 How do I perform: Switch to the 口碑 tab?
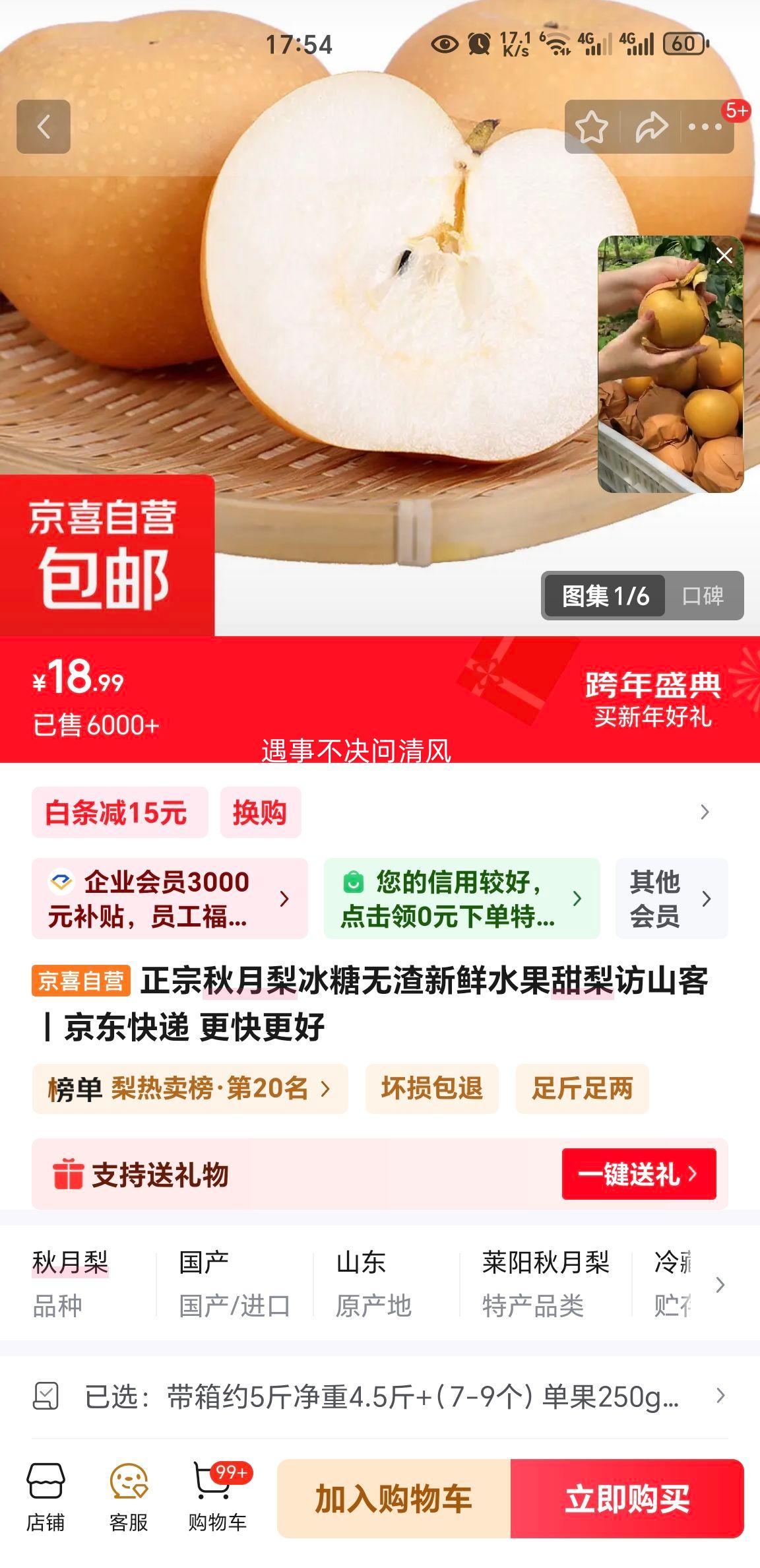(x=703, y=596)
